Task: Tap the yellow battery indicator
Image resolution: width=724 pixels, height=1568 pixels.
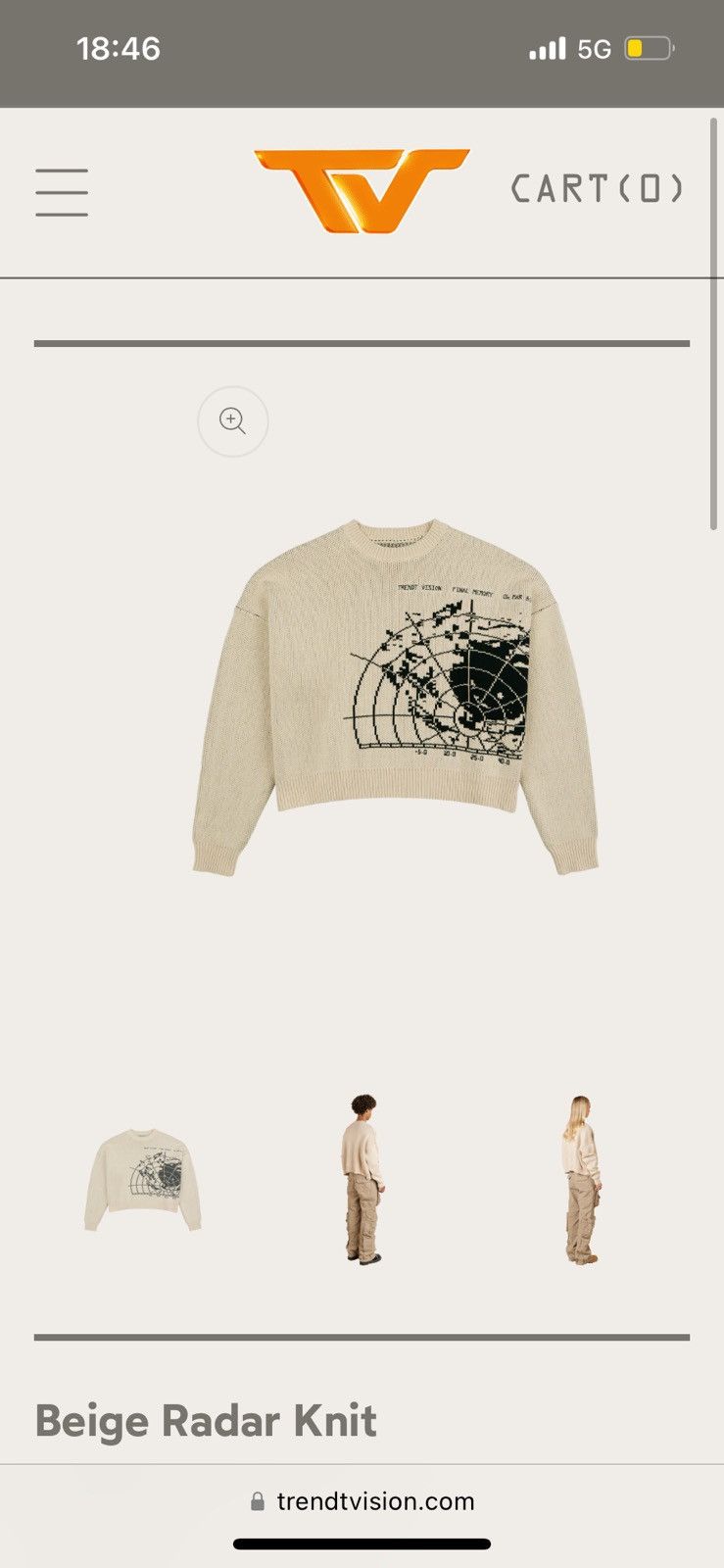Action: pos(648,47)
